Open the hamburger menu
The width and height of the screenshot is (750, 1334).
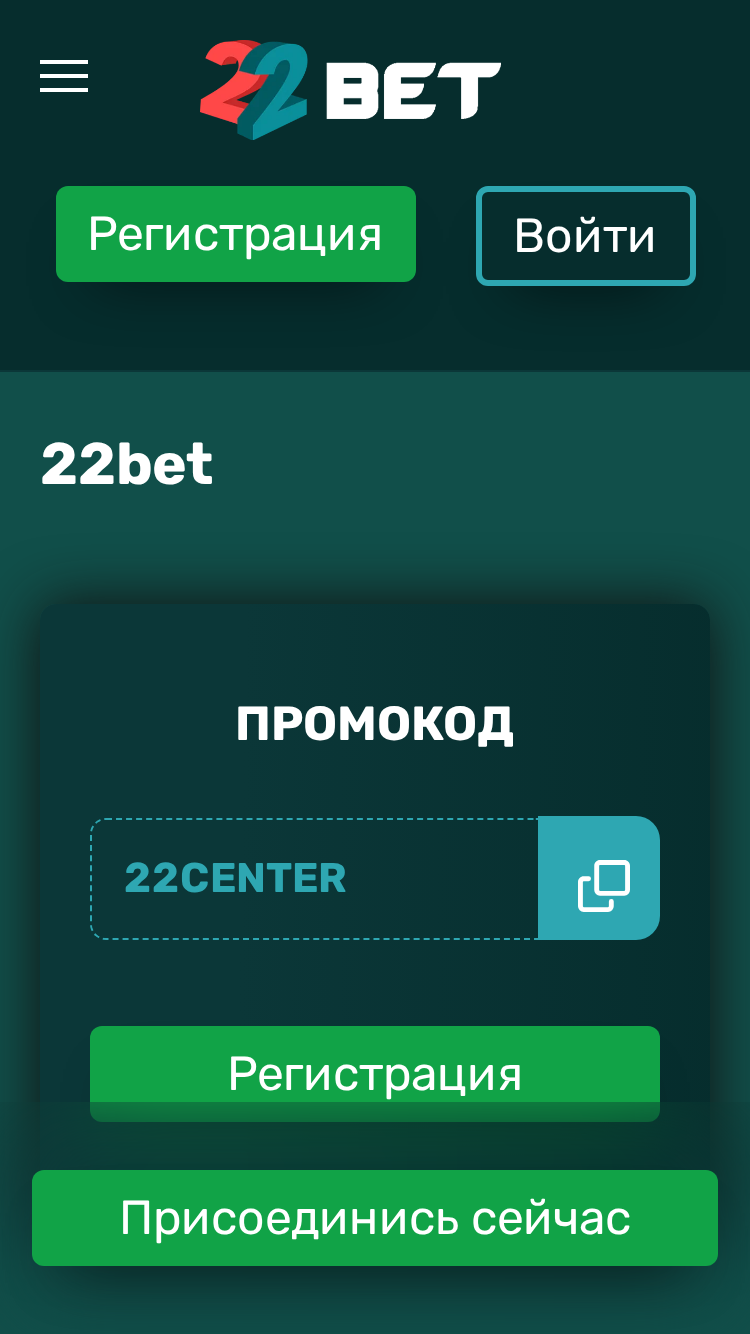click(x=64, y=76)
